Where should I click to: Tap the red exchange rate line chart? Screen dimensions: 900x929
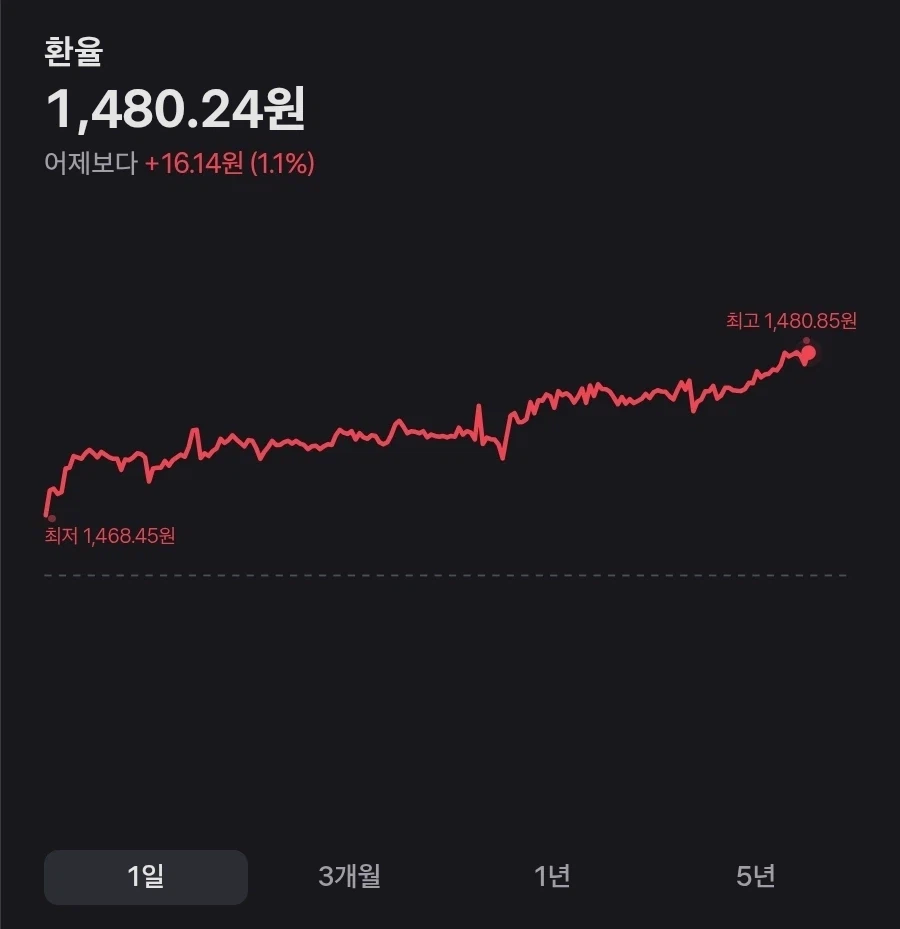300,445
